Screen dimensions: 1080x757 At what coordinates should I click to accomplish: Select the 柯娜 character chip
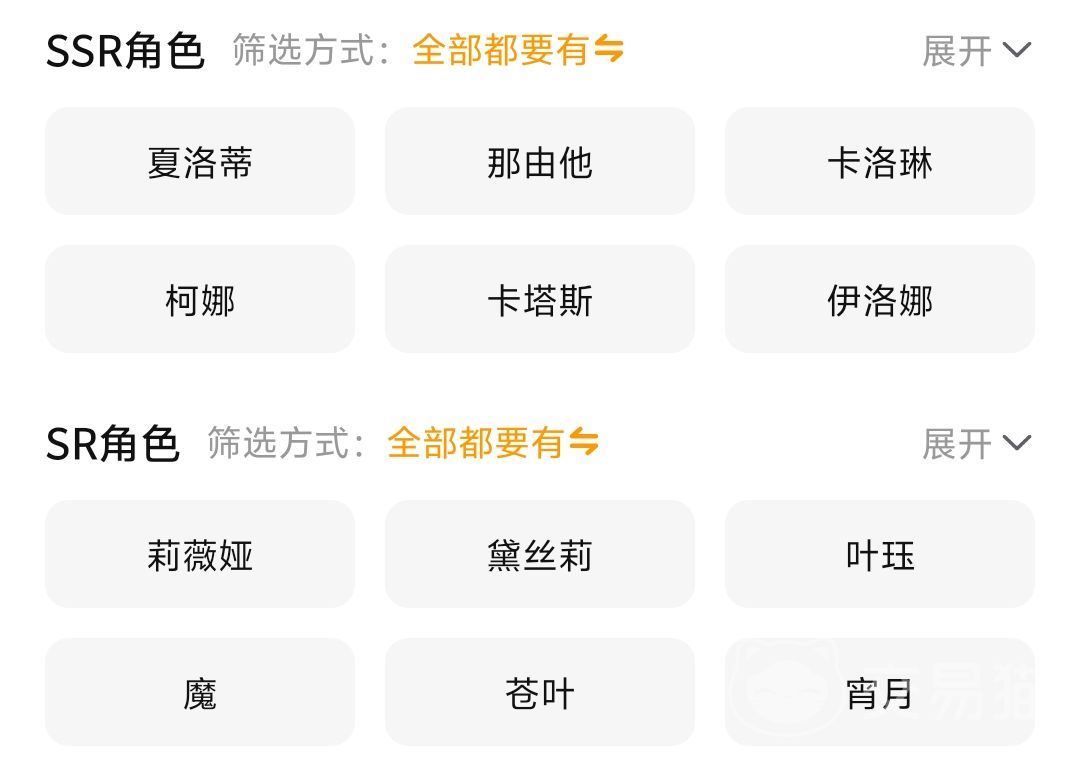point(200,300)
